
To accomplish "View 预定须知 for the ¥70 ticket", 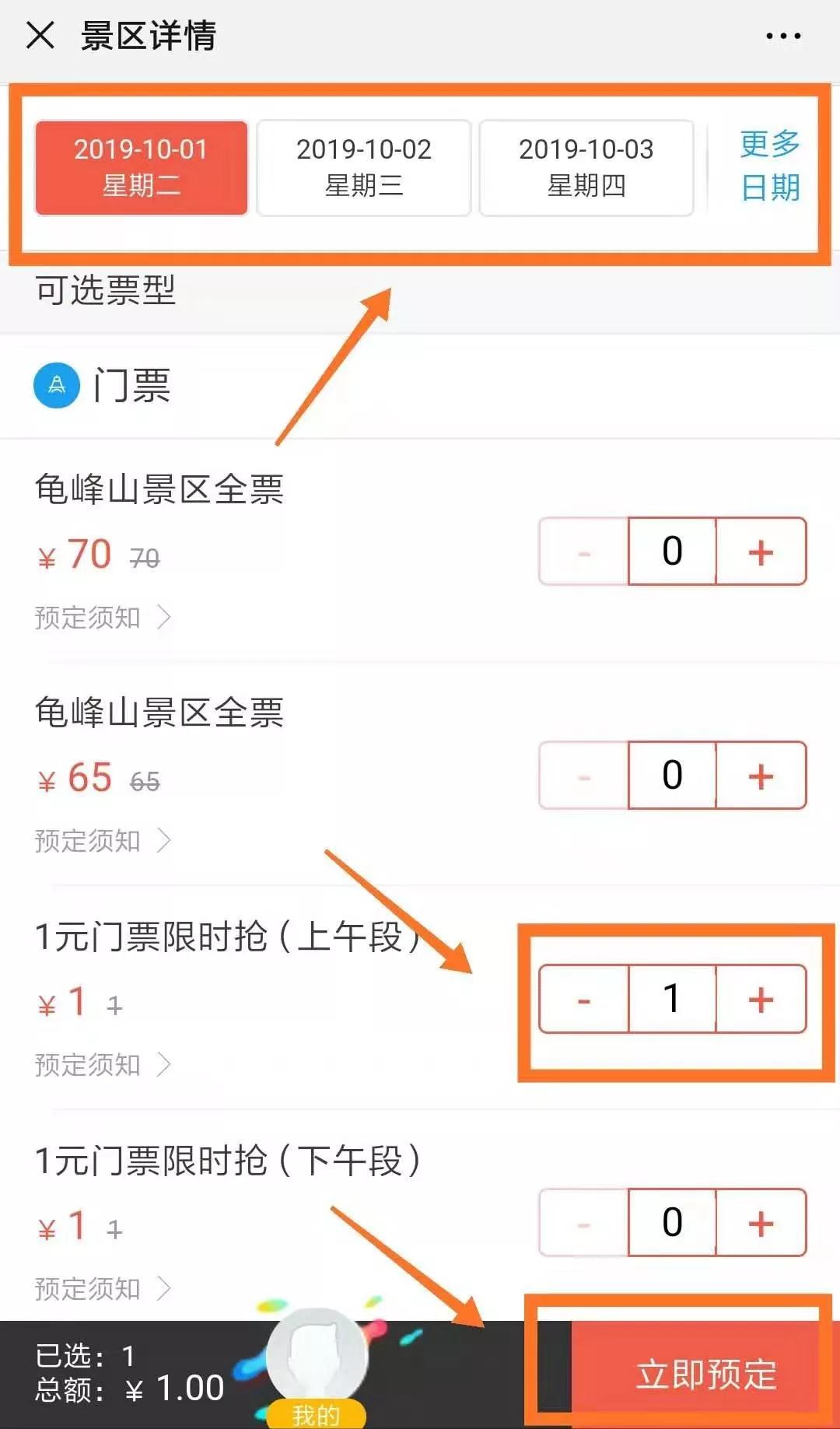I will click(101, 618).
